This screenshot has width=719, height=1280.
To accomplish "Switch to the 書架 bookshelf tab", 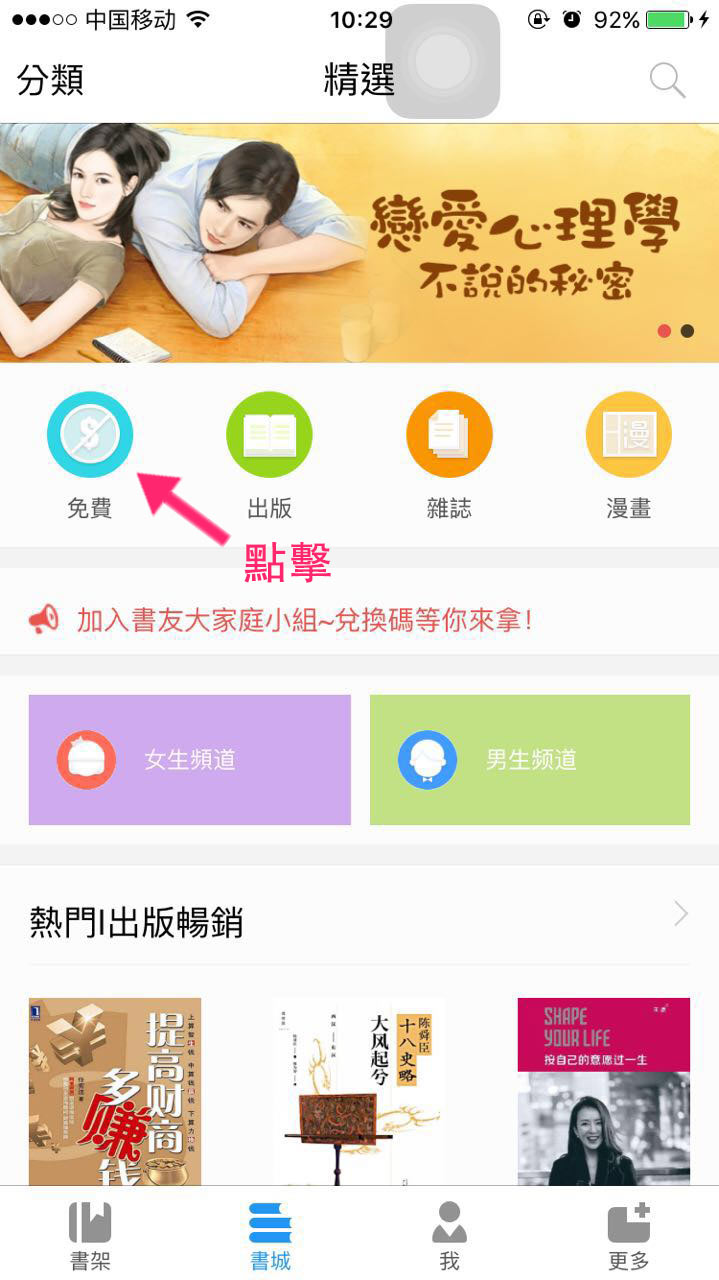I will [90, 1236].
